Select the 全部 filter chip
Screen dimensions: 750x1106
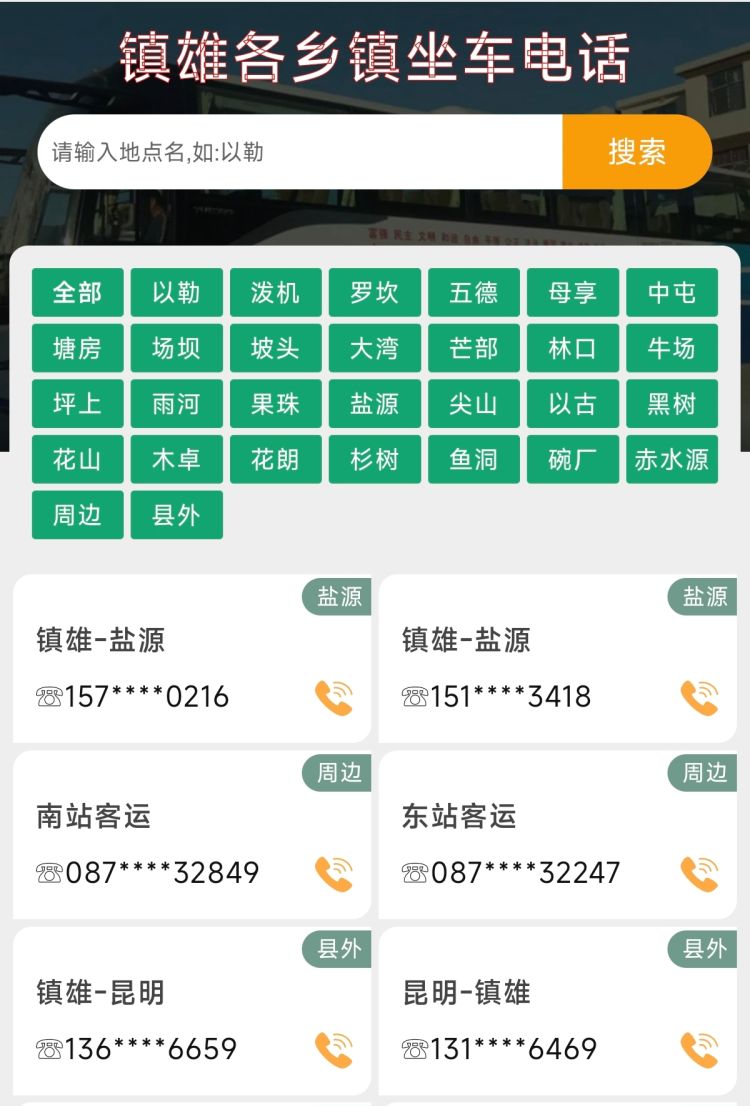tap(77, 292)
